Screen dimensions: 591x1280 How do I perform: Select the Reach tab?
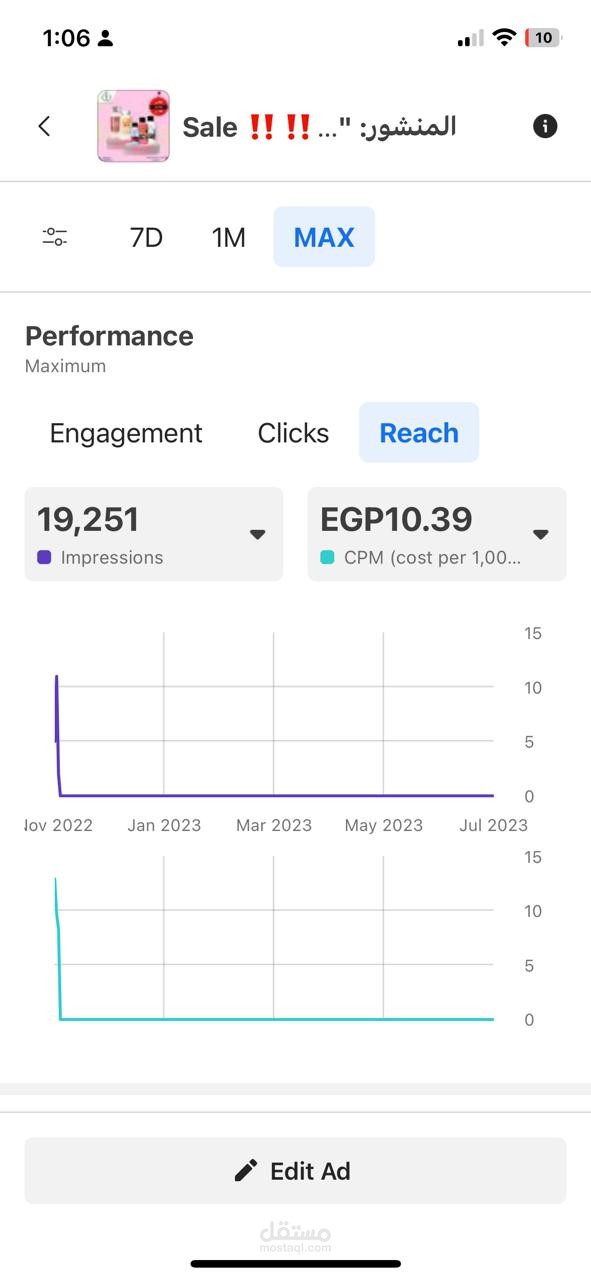click(x=419, y=433)
